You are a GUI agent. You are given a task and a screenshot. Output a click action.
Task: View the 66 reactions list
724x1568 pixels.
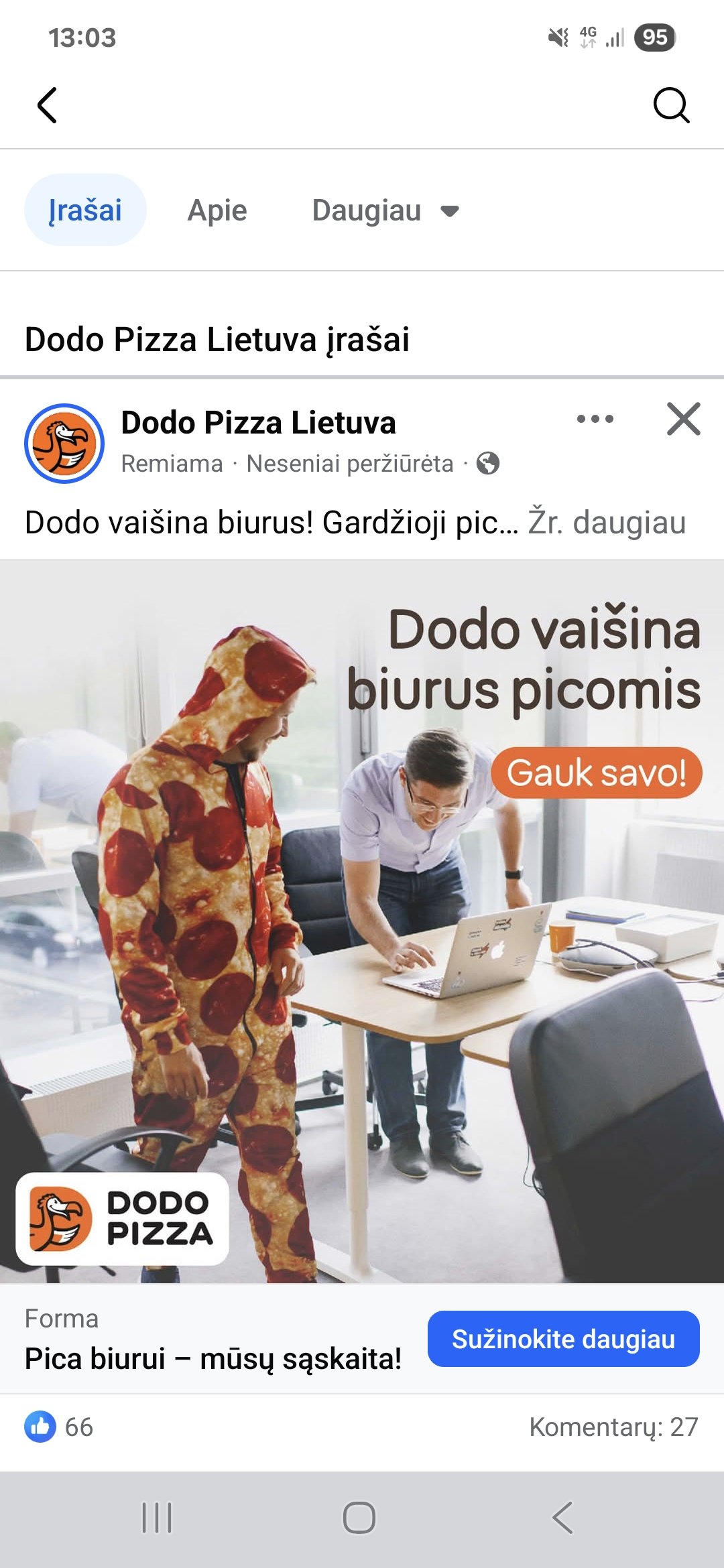pyautogui.click(x=59, y=1427)
